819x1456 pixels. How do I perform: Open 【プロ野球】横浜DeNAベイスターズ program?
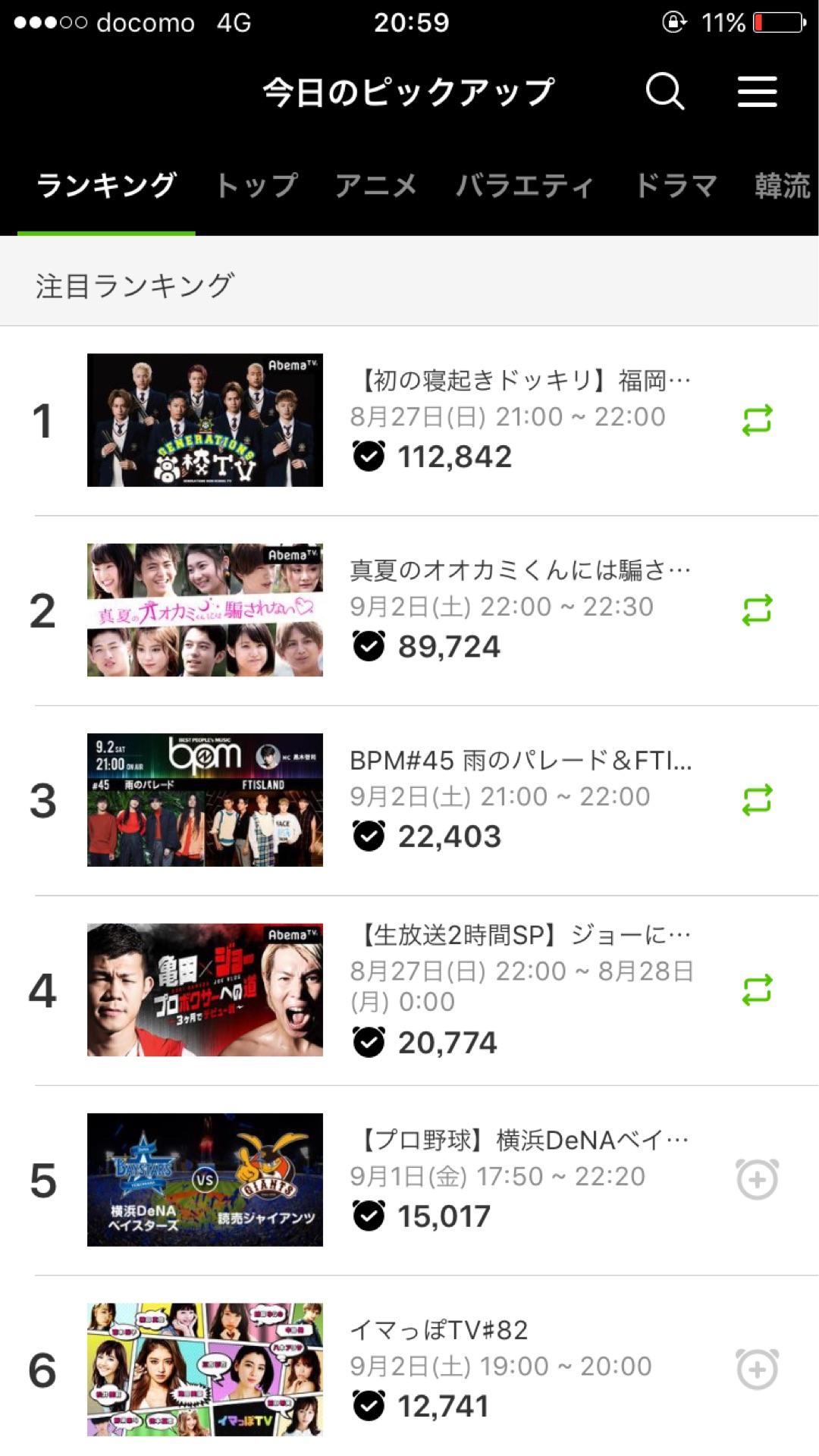point(205,1179)
